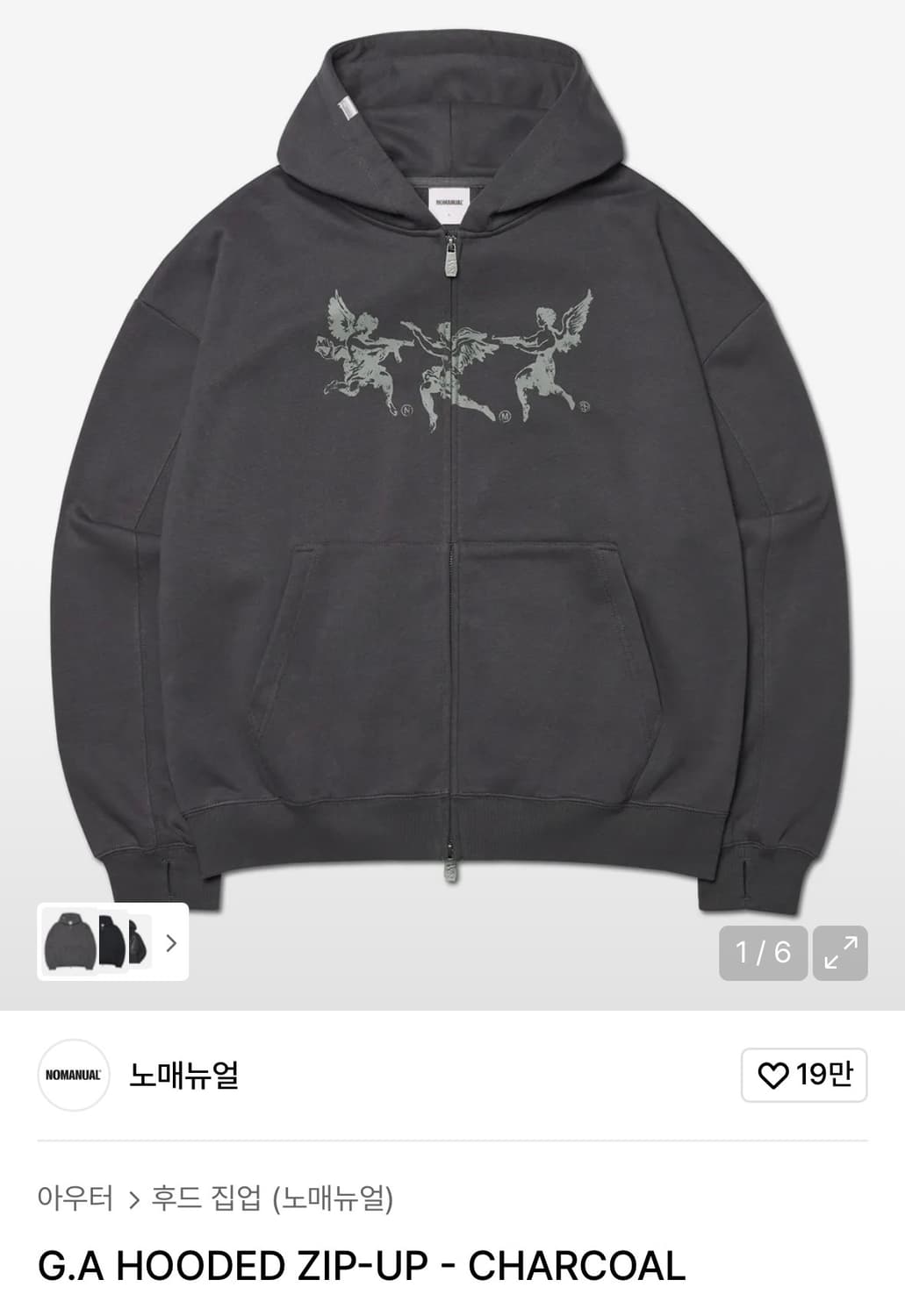The image size is (905, 1316).
Task: Click the 1 / 6 image counter
Action: pos(761,950)
